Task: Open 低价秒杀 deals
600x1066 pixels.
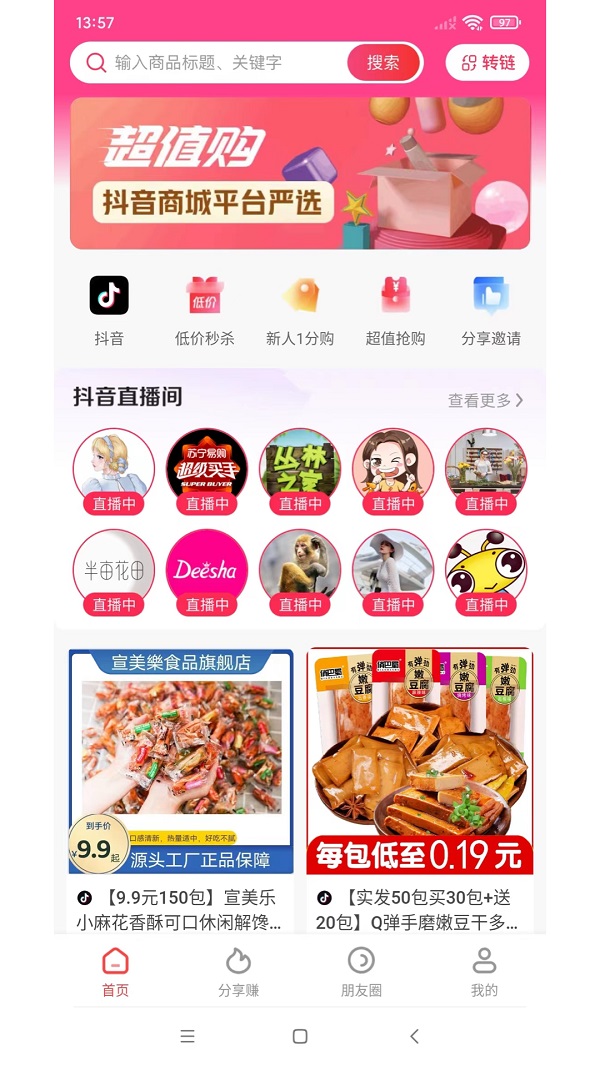Action: 204,310
